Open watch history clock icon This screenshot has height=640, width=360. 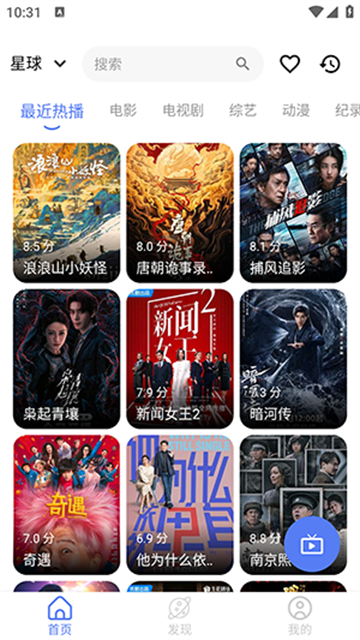[330, 64]
